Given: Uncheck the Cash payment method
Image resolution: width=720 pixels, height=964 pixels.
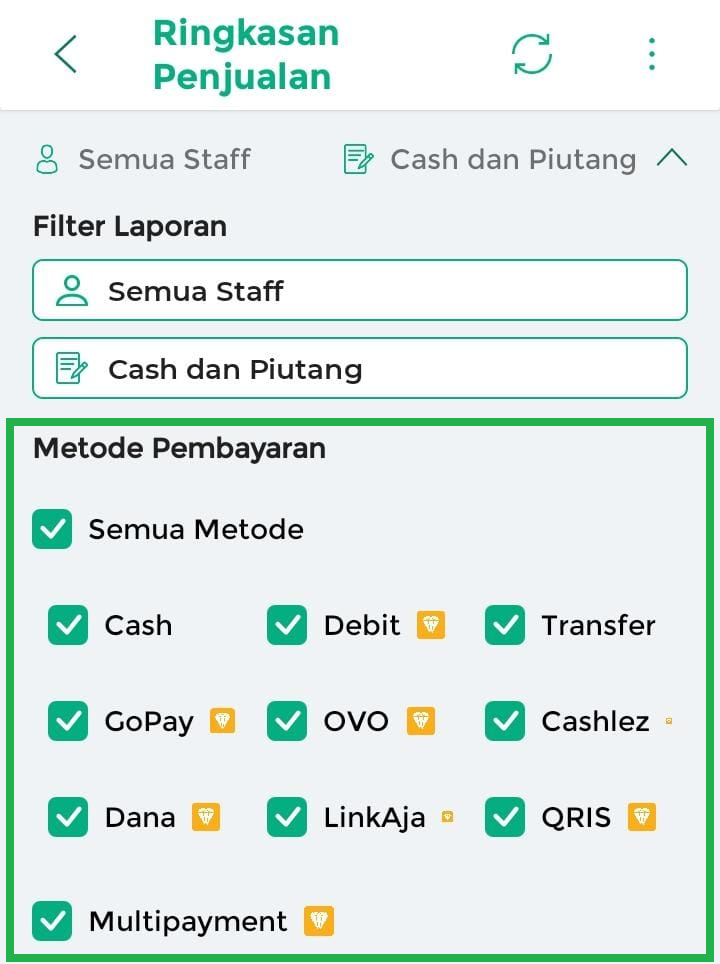Looking at the screenshot, I should [x=68, y=625].
